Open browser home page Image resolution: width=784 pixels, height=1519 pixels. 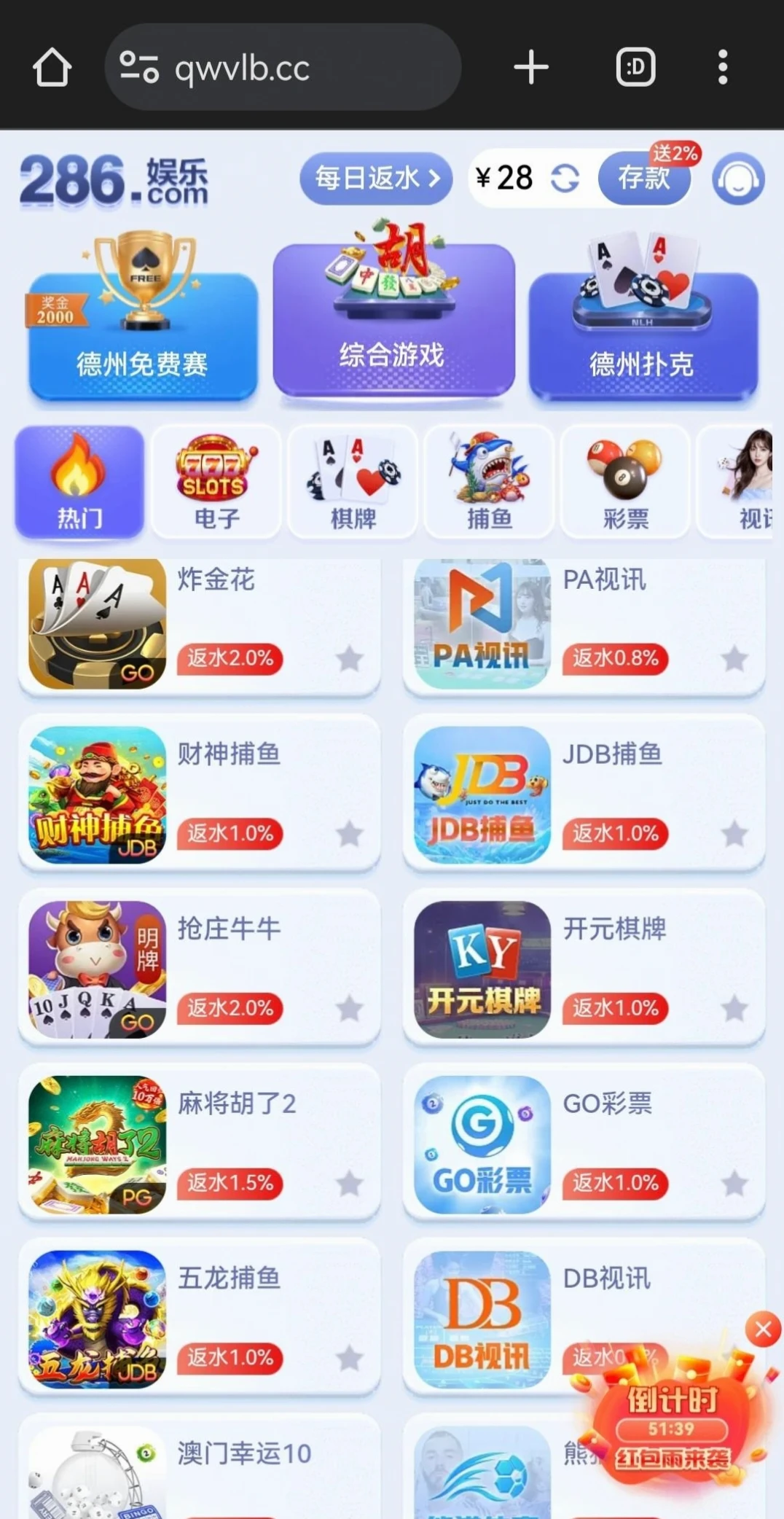click(52, 68)
